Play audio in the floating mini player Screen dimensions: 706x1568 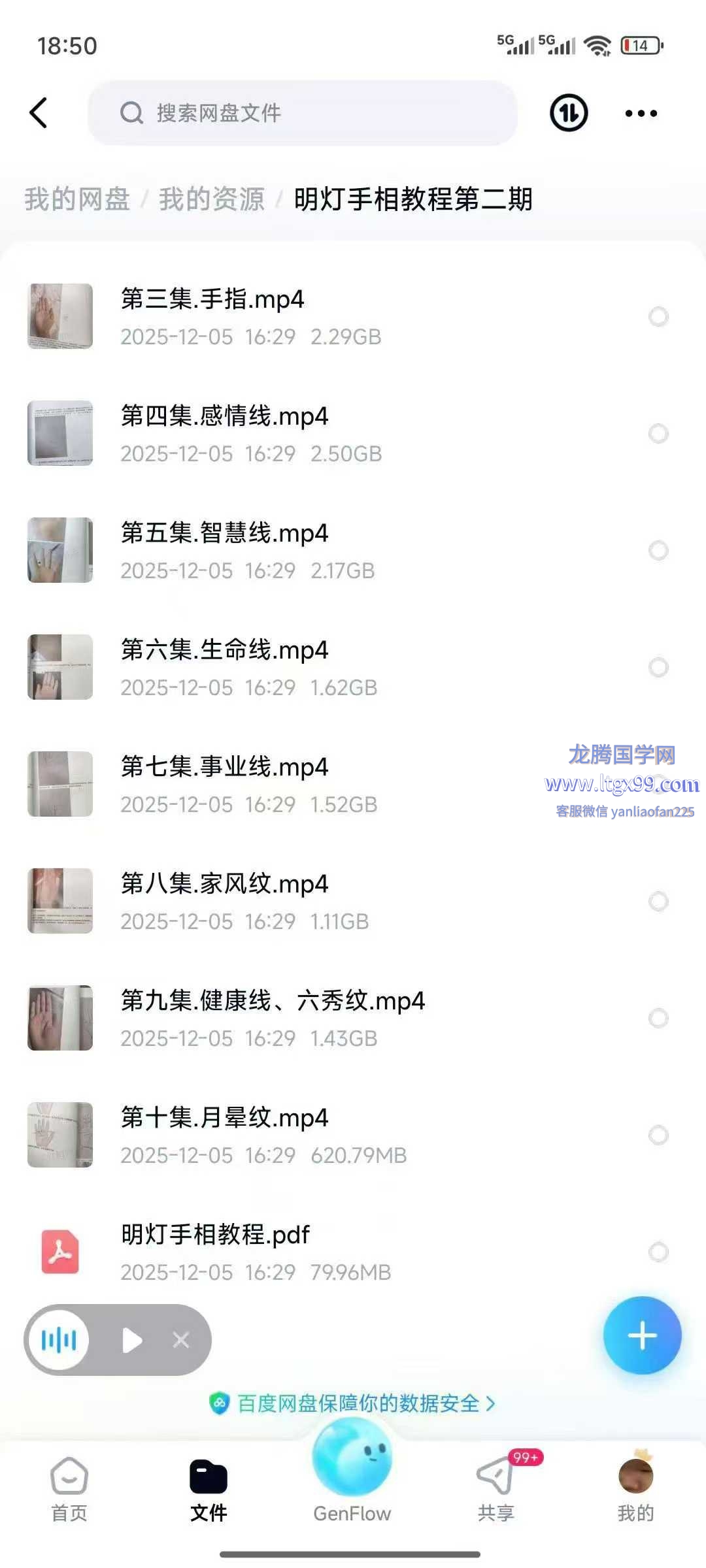click(132, 1340)
